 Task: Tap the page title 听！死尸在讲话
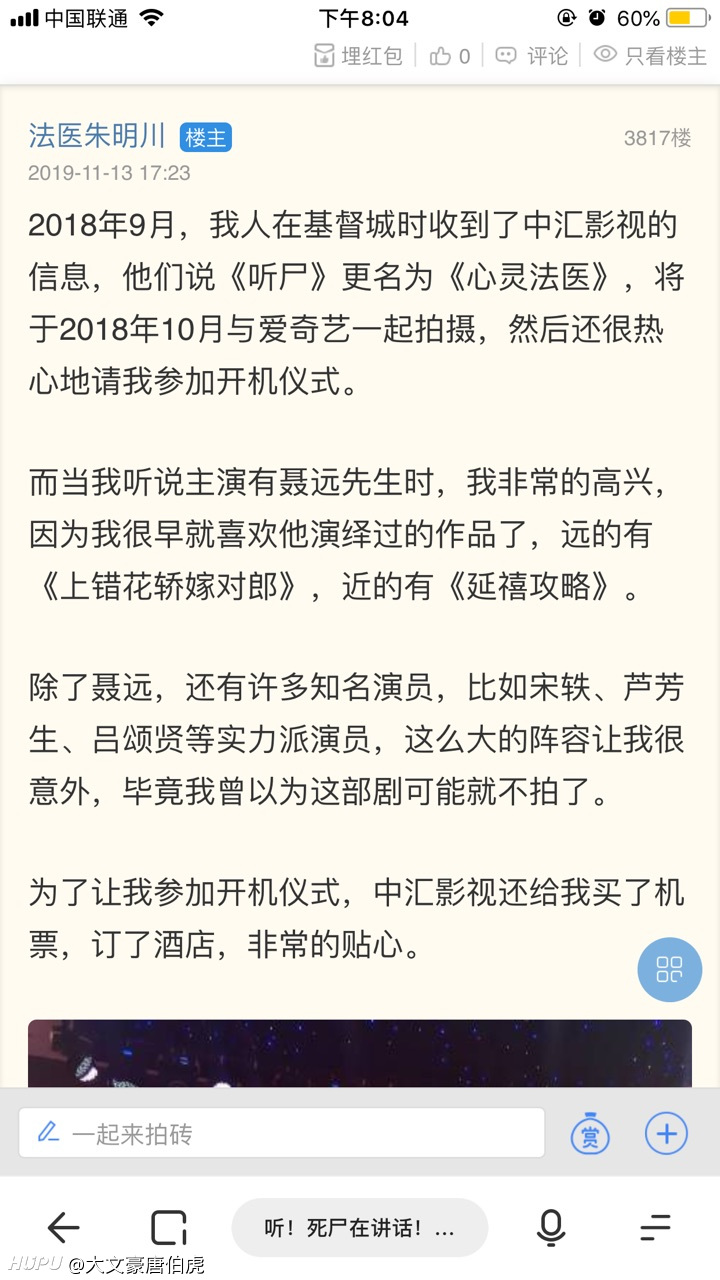point(360,1227)
